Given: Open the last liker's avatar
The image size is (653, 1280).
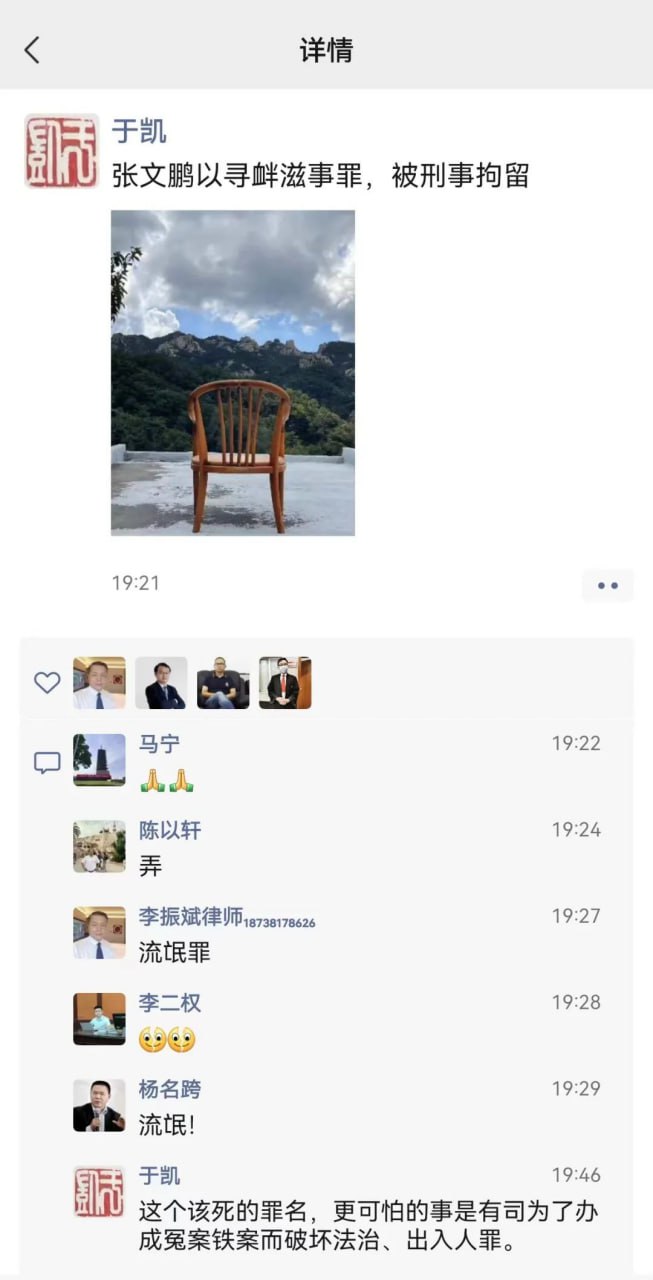Looking at the screenshot, I should (285, 683).
